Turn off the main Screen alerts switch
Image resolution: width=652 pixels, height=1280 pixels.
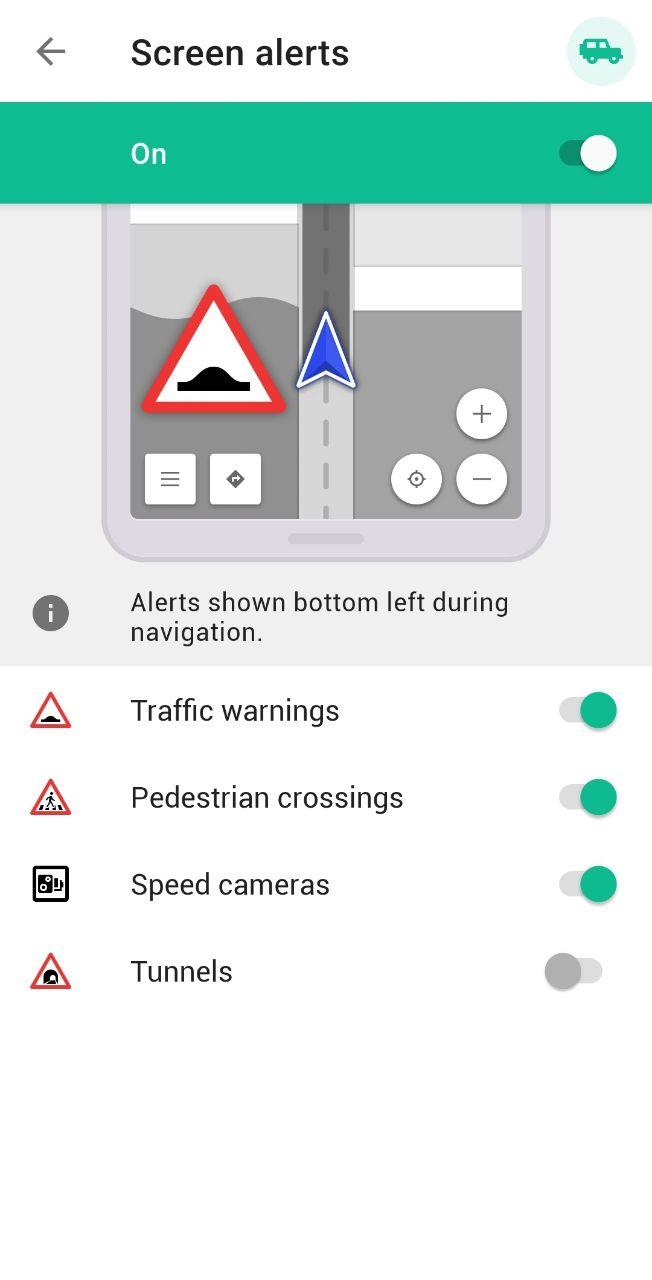pyautogui.click(x=587, y=154)
